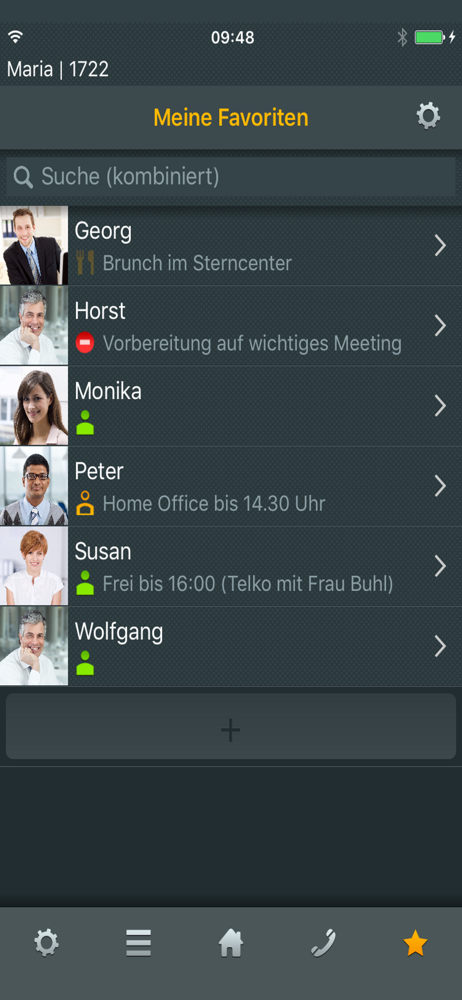Open Horst's contact entry
The width and height of the screenshot is (462, 1000).
(231, 326)
